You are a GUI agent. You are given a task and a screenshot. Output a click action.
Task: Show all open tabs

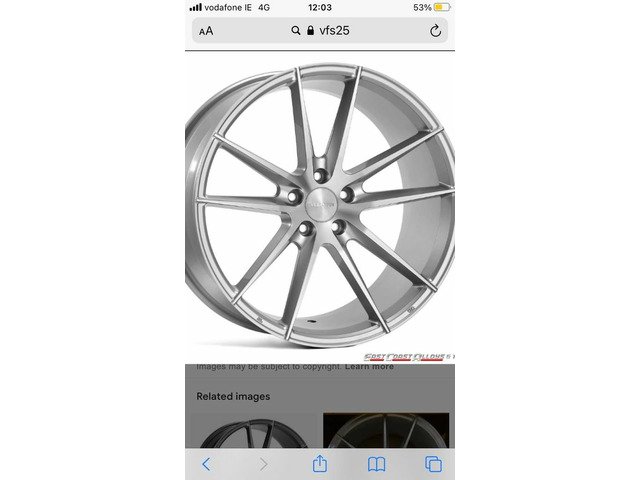pos(433,464)
